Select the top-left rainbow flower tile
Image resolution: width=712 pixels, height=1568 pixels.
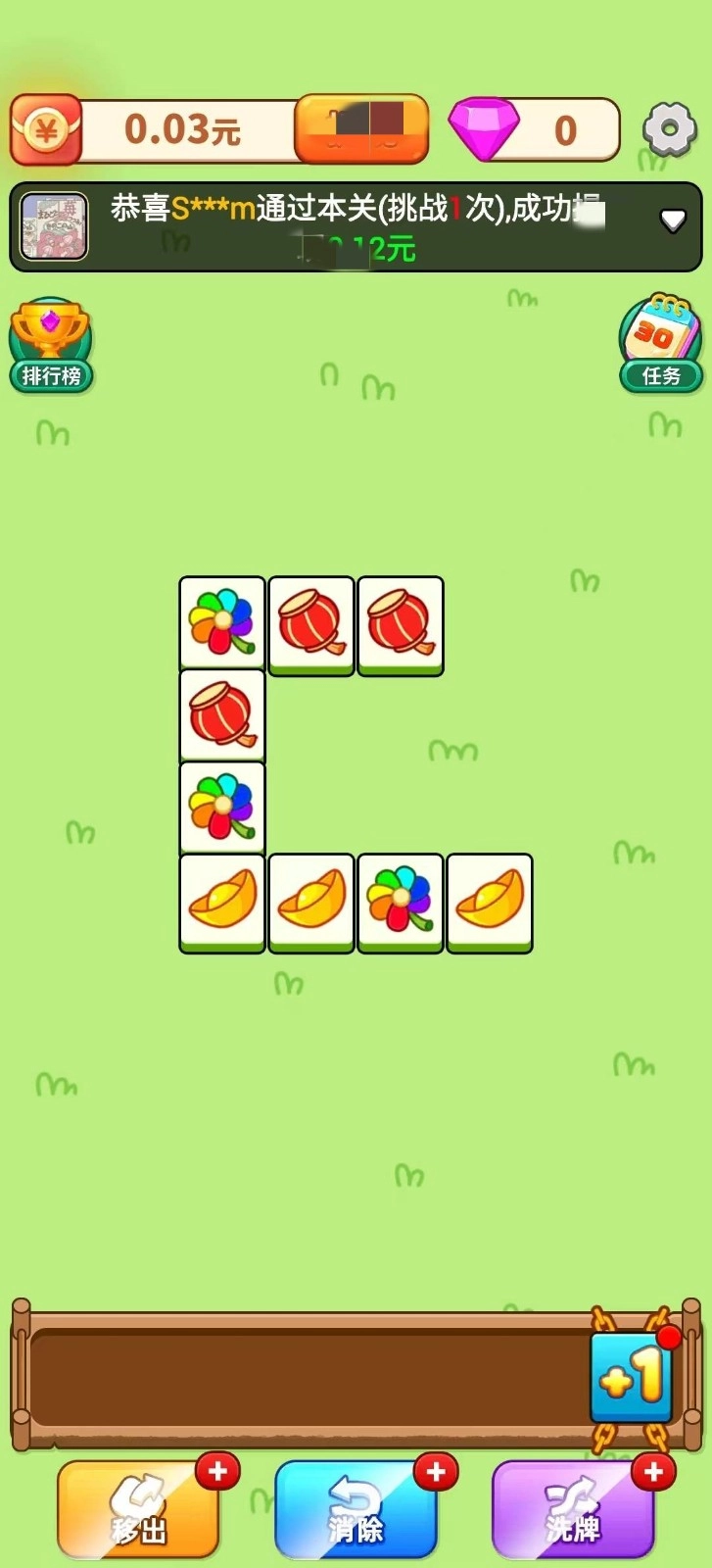point(222,622)
